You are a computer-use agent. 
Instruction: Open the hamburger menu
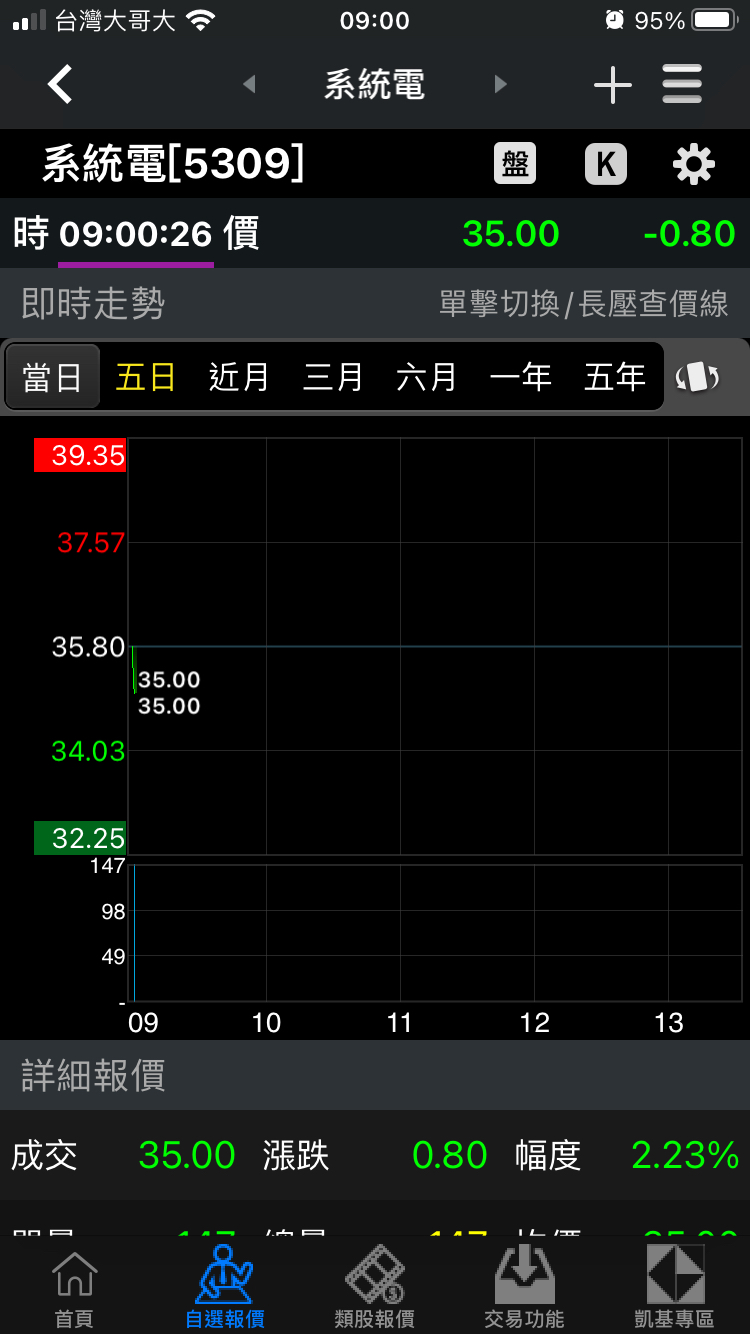click(682, 85)
